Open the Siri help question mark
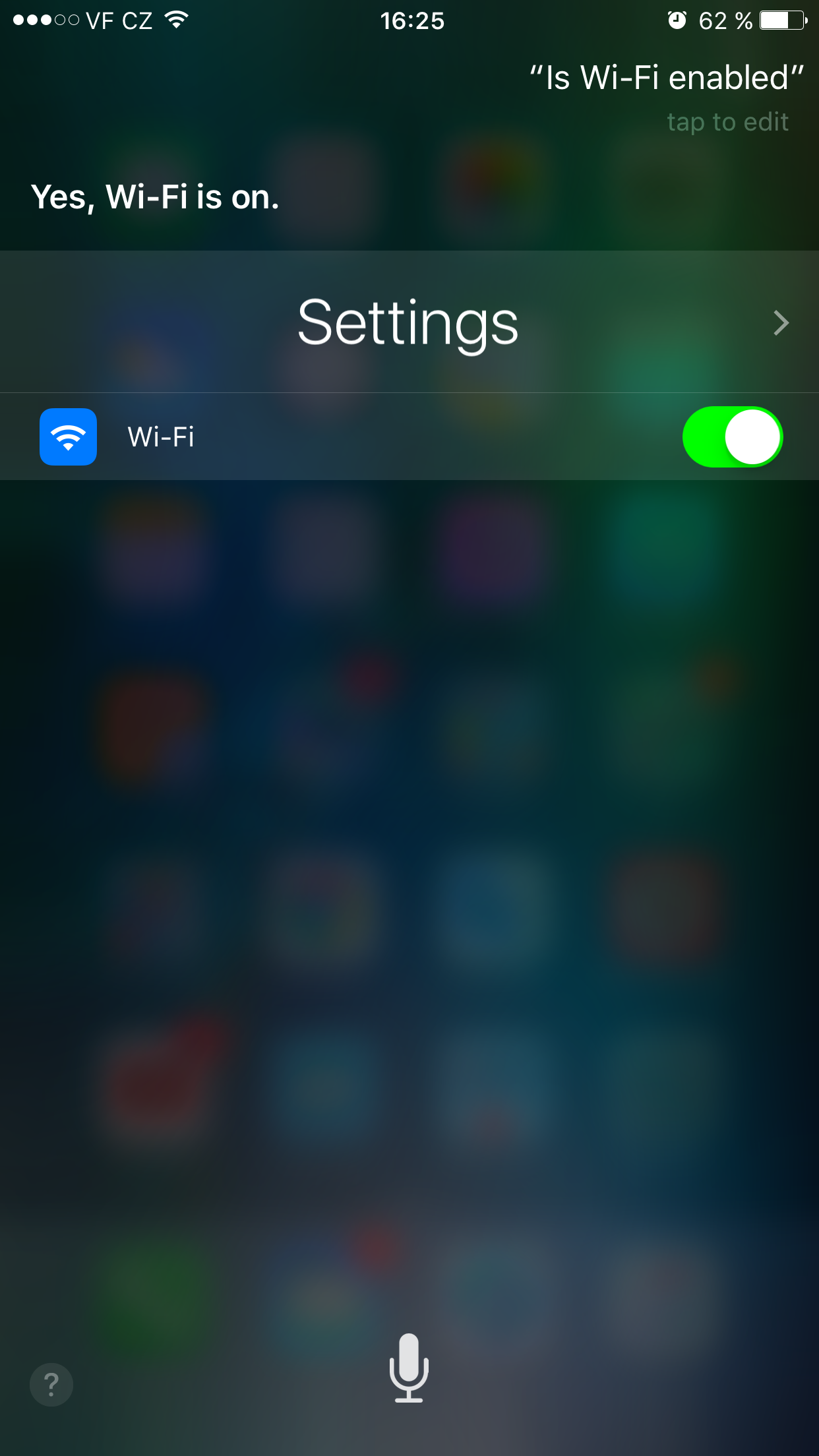This screenshot has width=819, height=1456. (51, 1384)
